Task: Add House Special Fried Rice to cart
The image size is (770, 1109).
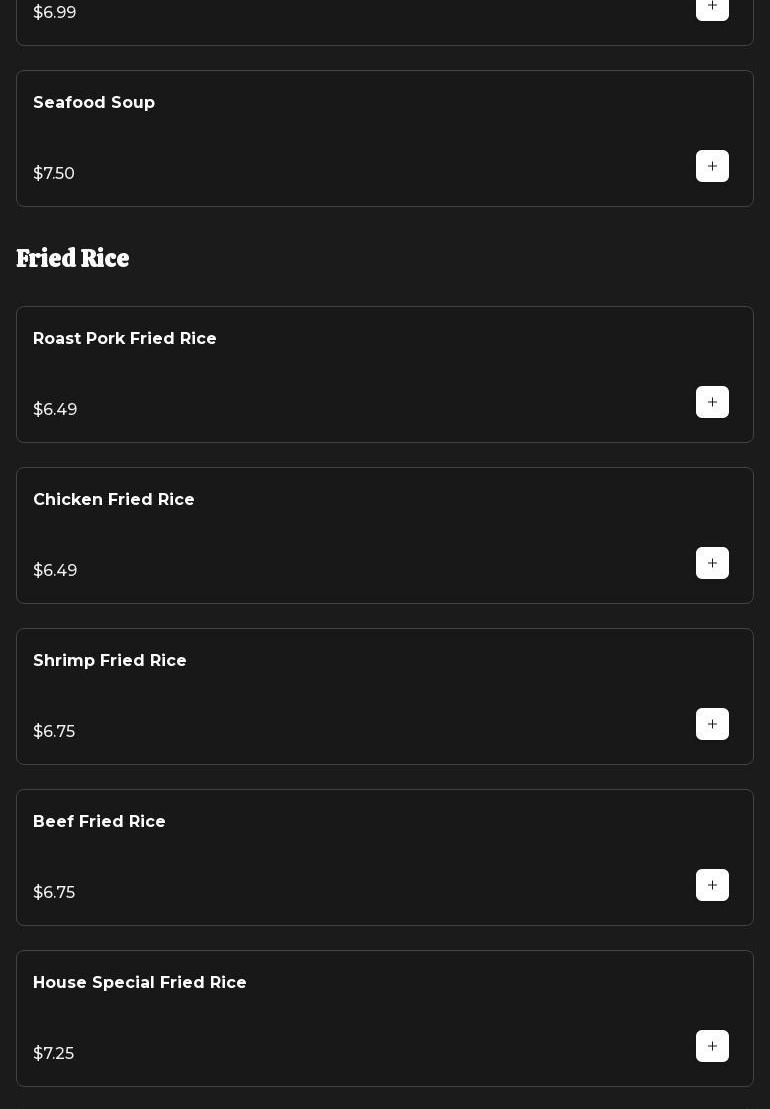Action: pos(712,1046)
